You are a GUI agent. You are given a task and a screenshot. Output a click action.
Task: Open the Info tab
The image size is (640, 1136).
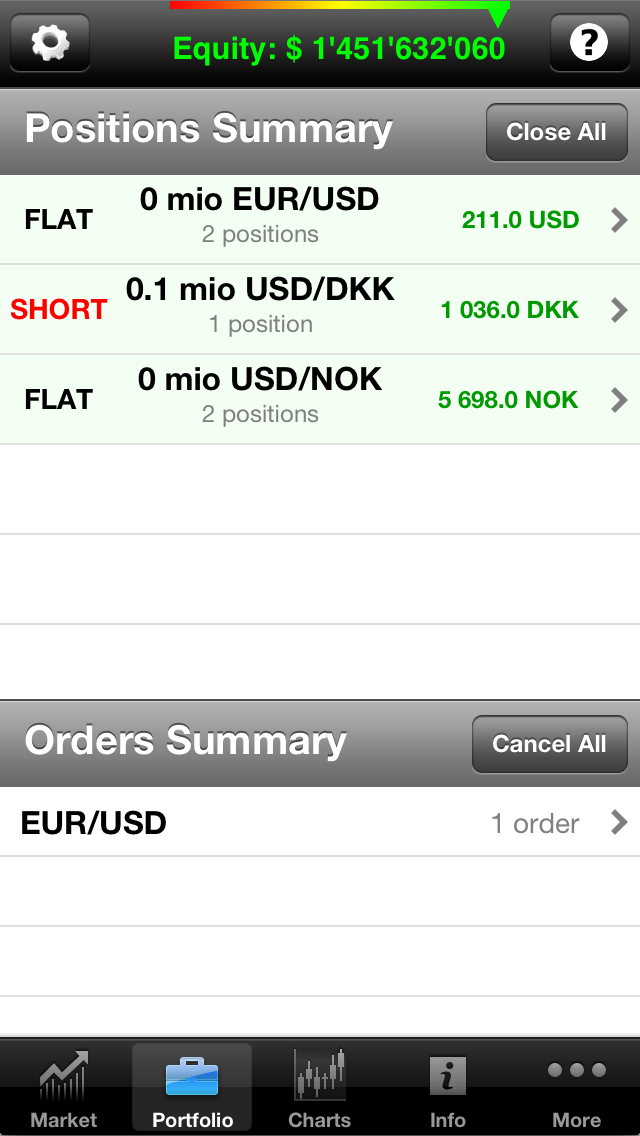[x=447, y=1088]
